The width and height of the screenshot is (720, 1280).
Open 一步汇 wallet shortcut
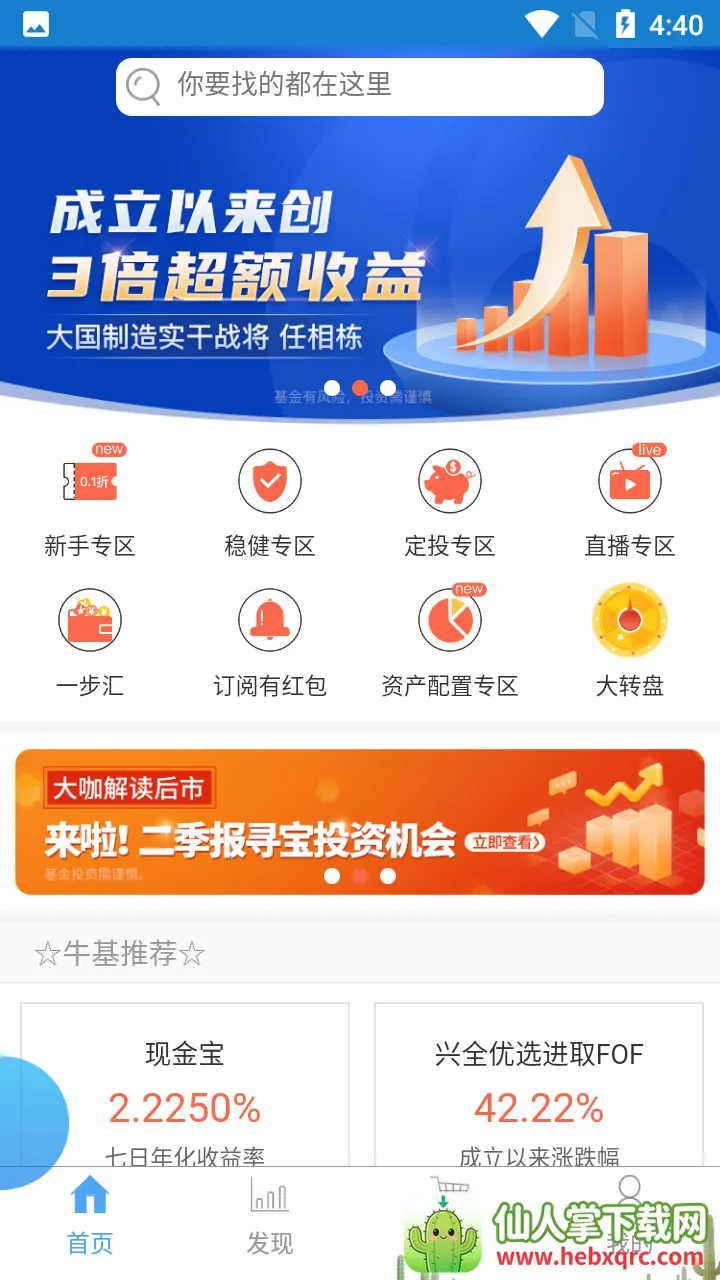tap(90, 642)
